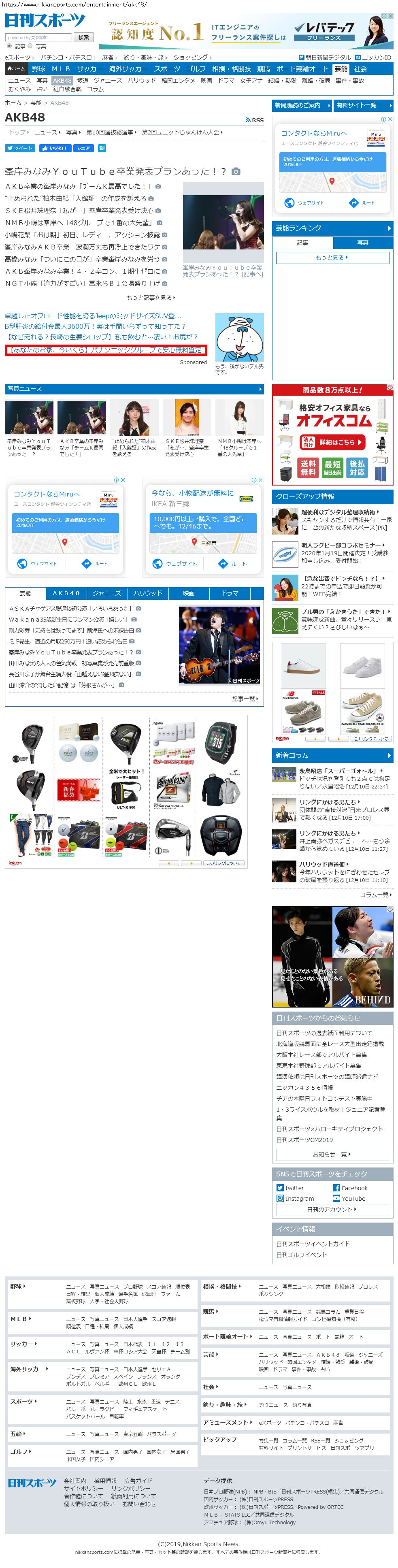Open the 野球 navigation section
Screen dimensions: 398x1568
point(38,69)
